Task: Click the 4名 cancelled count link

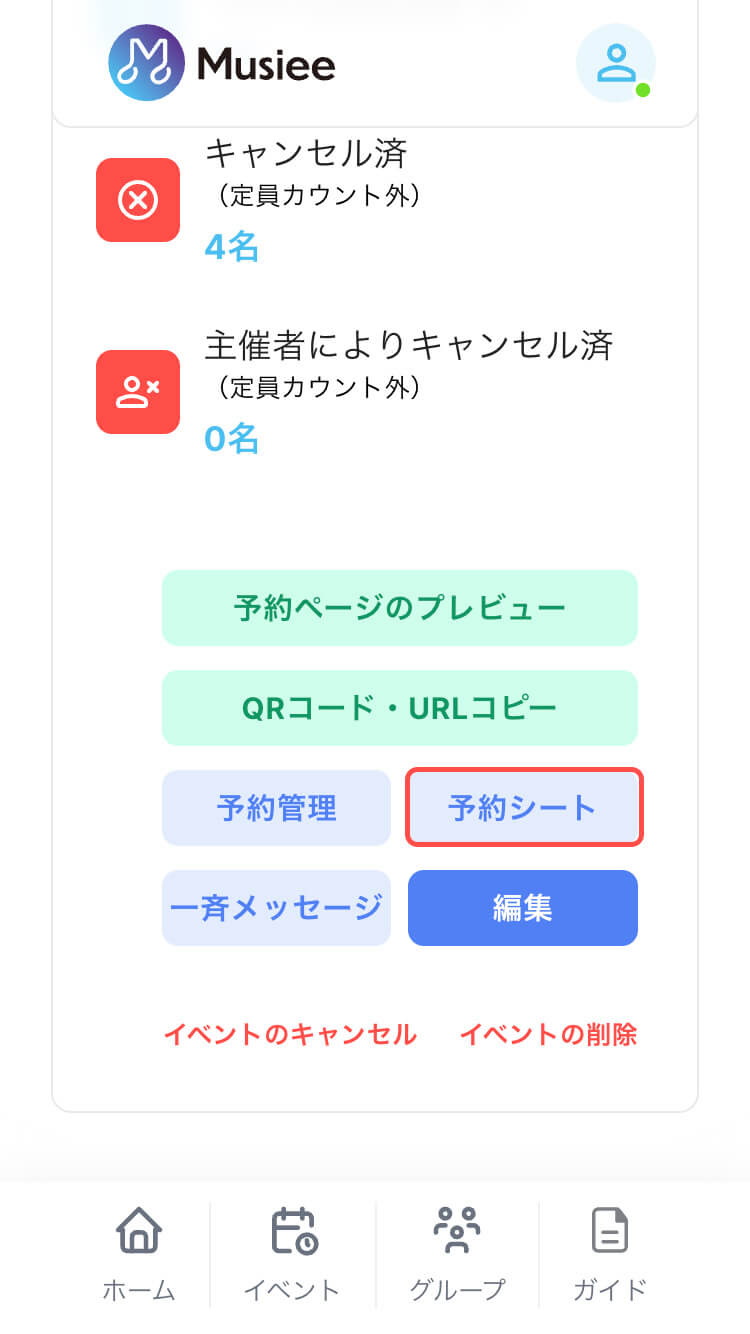Action: pyautogui.click(x=231, y=250)
